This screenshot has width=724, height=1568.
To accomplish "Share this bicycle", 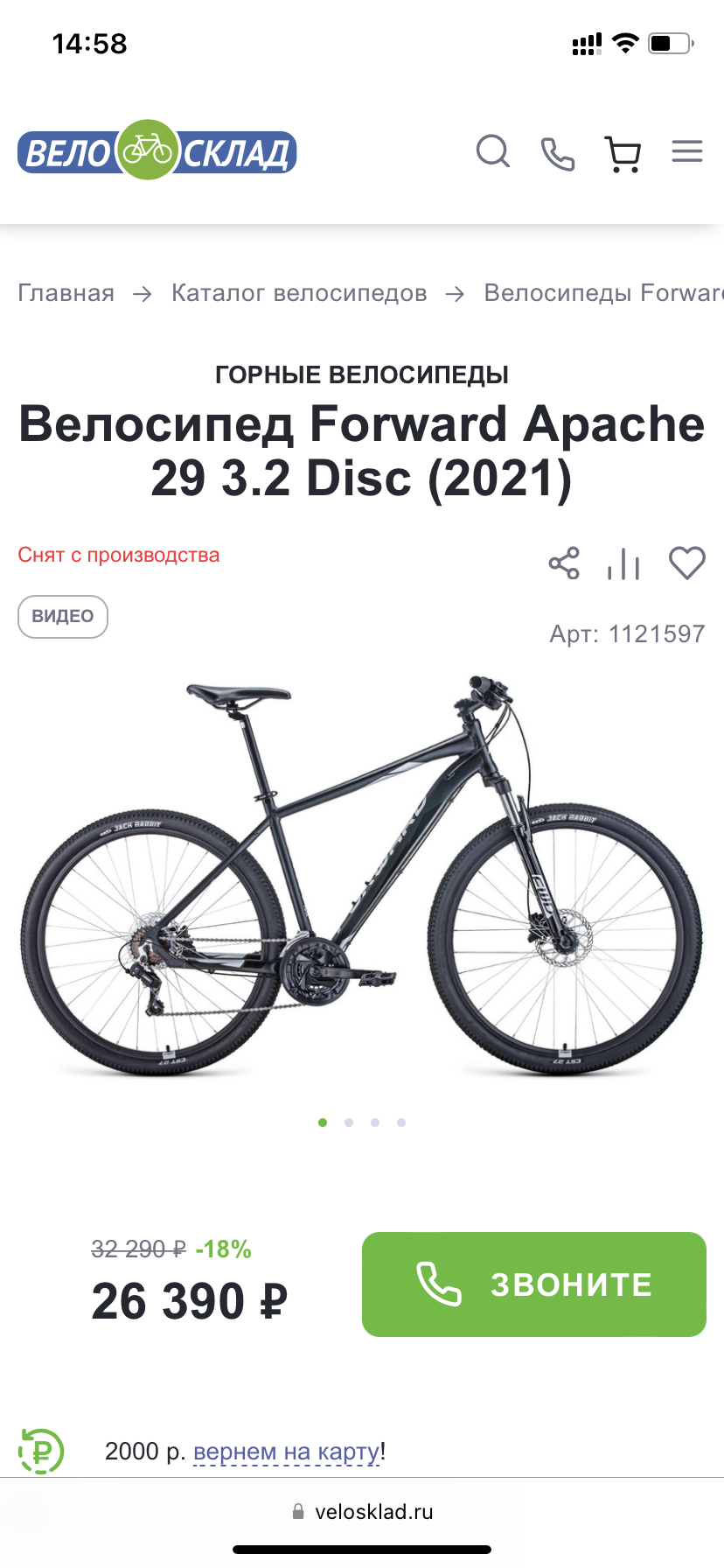I will (564, 563).
